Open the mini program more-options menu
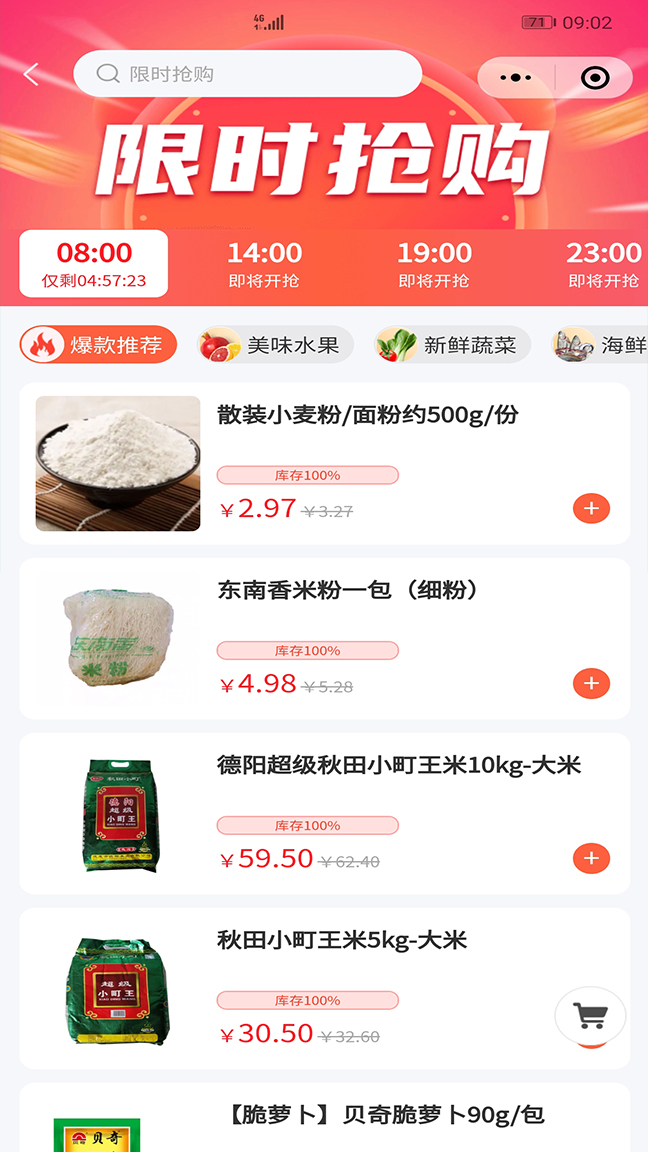This screenshot has height=1152, width=648. (x=516, y=78)
